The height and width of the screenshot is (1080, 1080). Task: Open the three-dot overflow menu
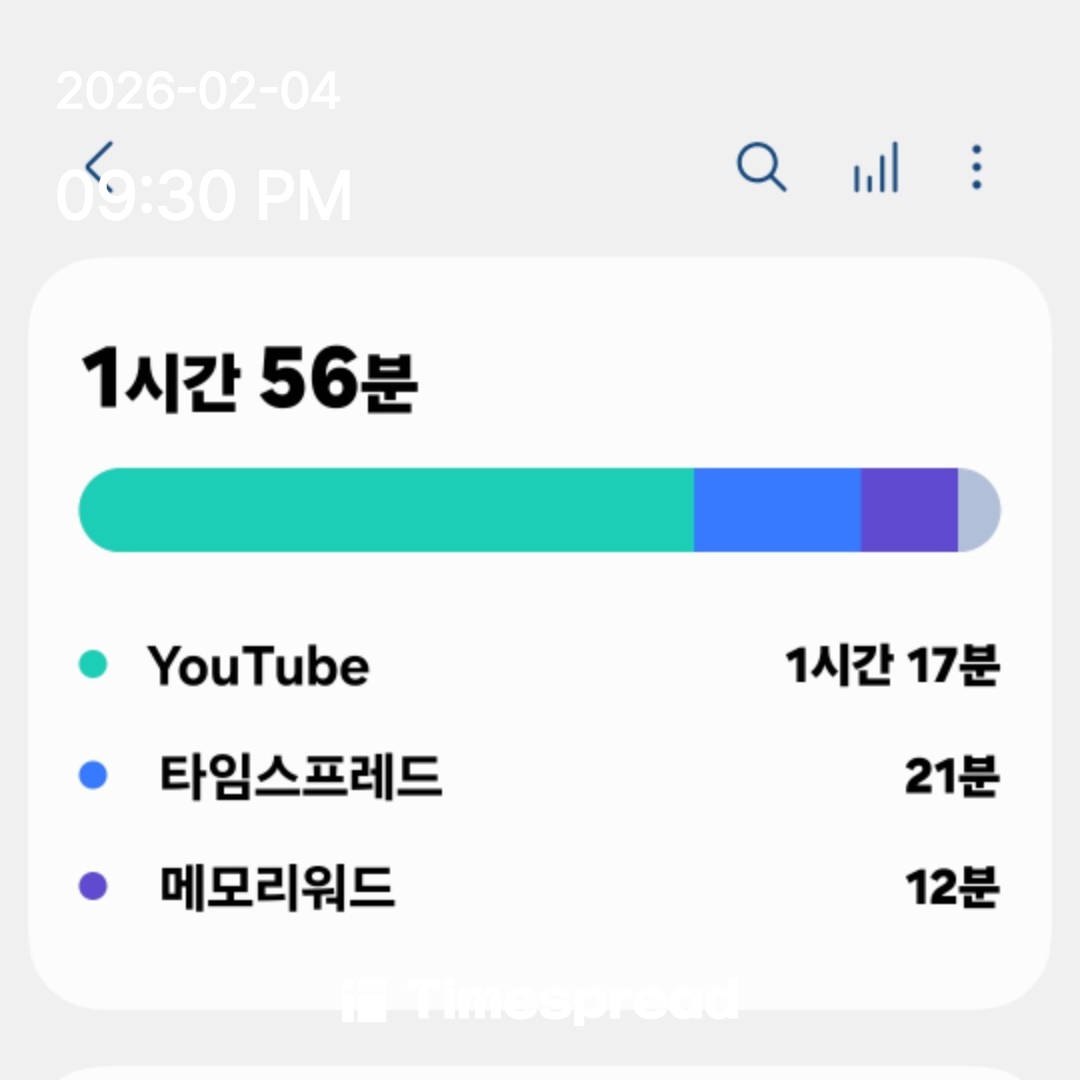(x=976, y=167)
